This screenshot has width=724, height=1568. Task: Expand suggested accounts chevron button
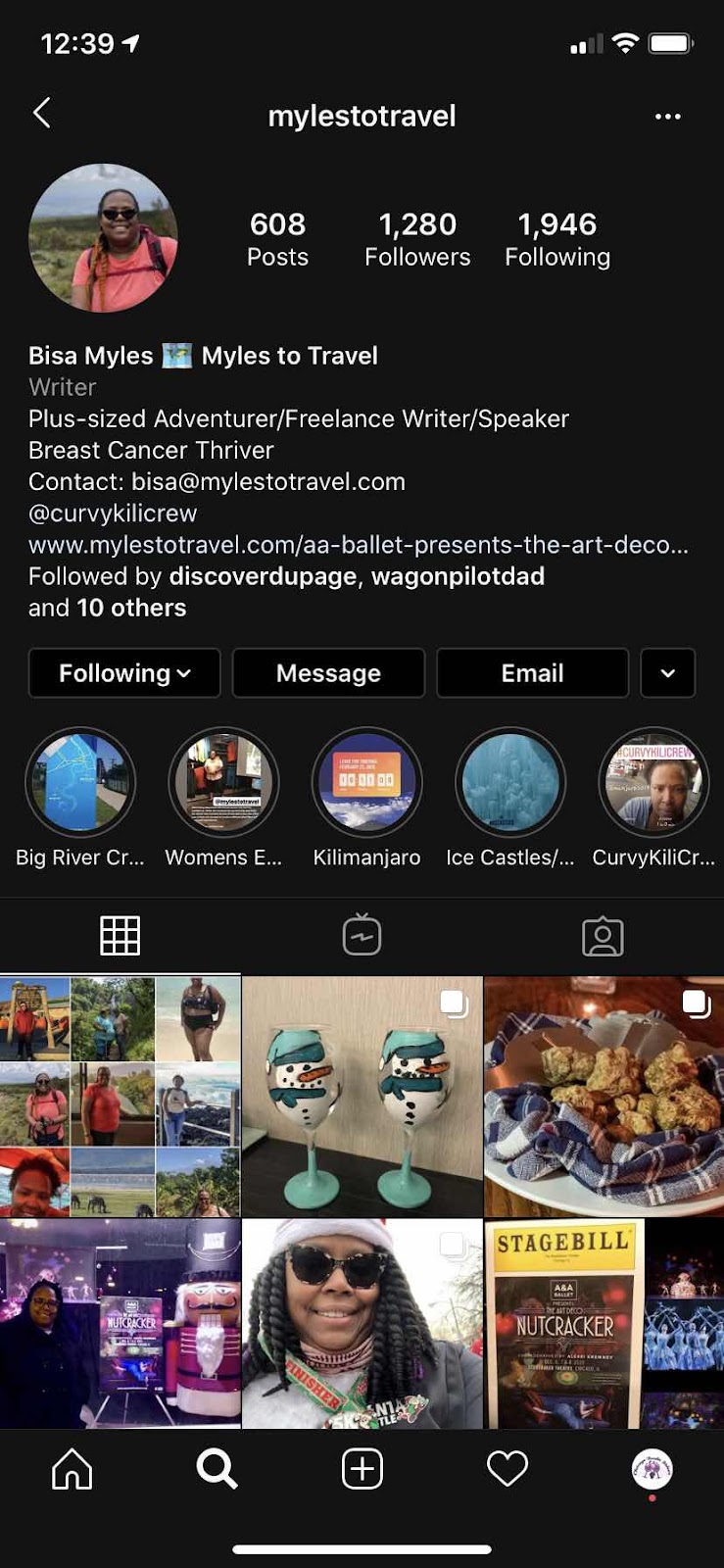click(x=667, y=673)
